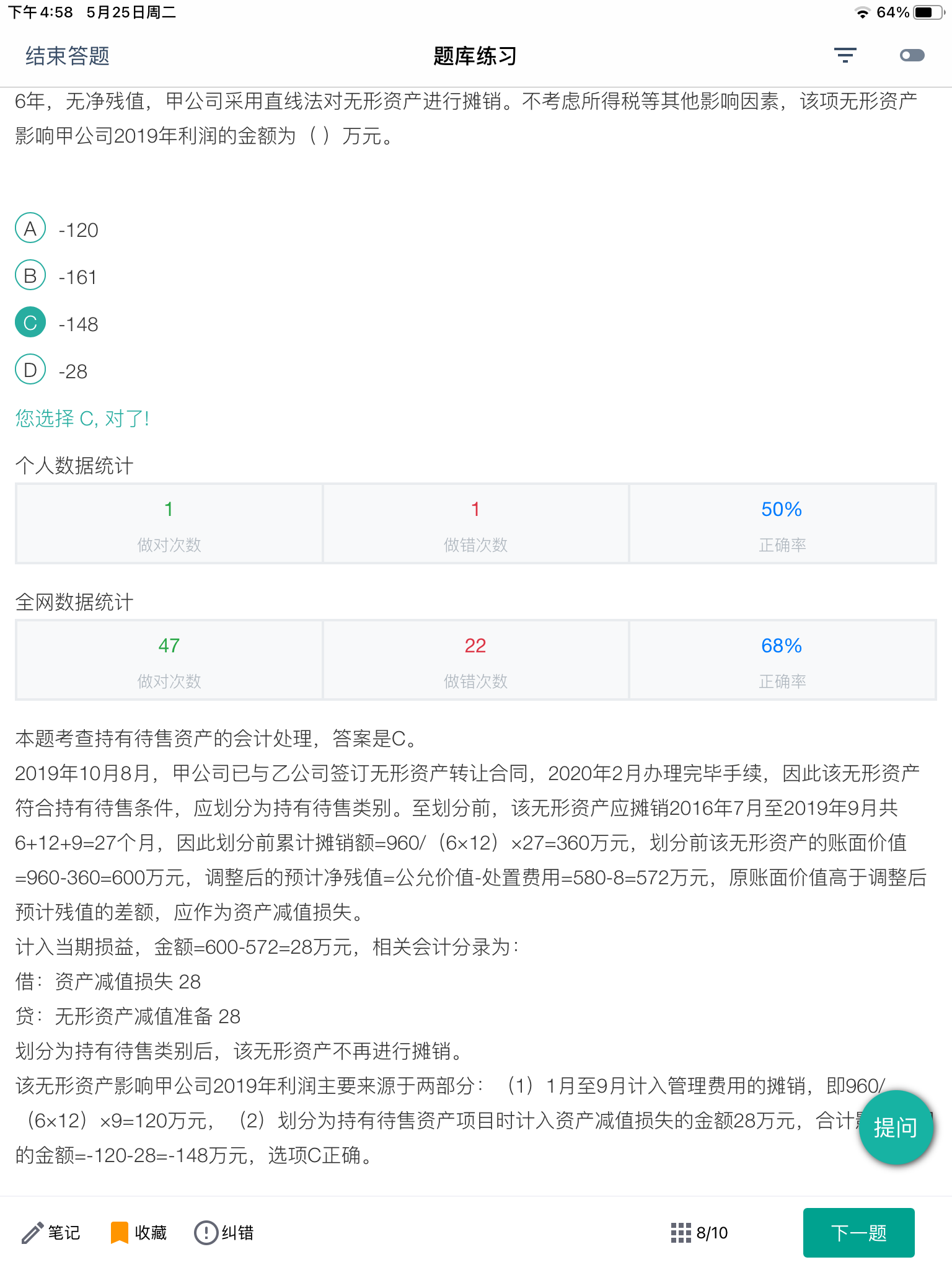Toggle the switch in the top bar
Image resolution: width=952 pixels, height=1270 pixels.
pyautogui.click(x=912, y=56)
